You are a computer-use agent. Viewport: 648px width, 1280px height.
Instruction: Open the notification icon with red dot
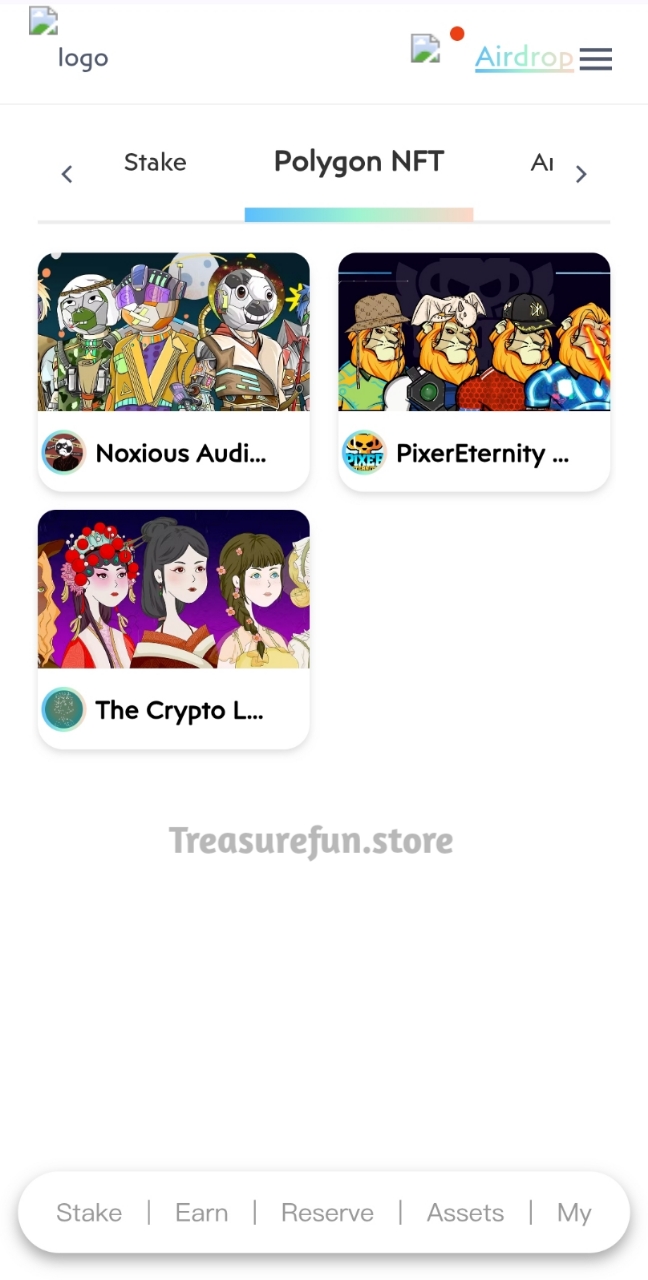point(427,48)
